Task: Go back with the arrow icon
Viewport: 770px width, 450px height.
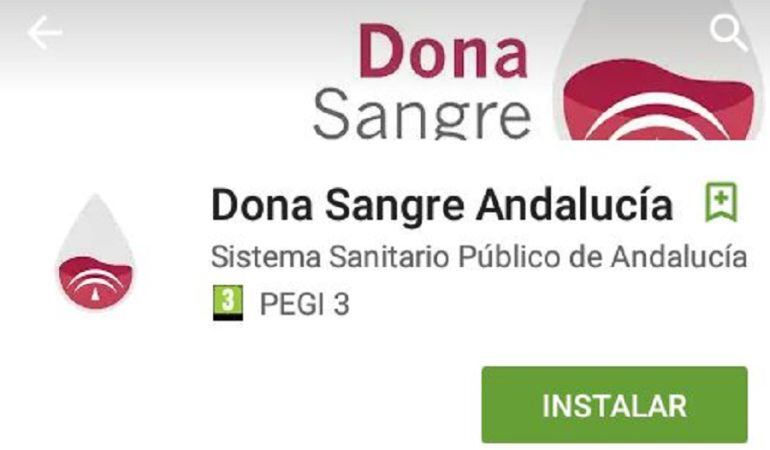Action: click(44, 33)
